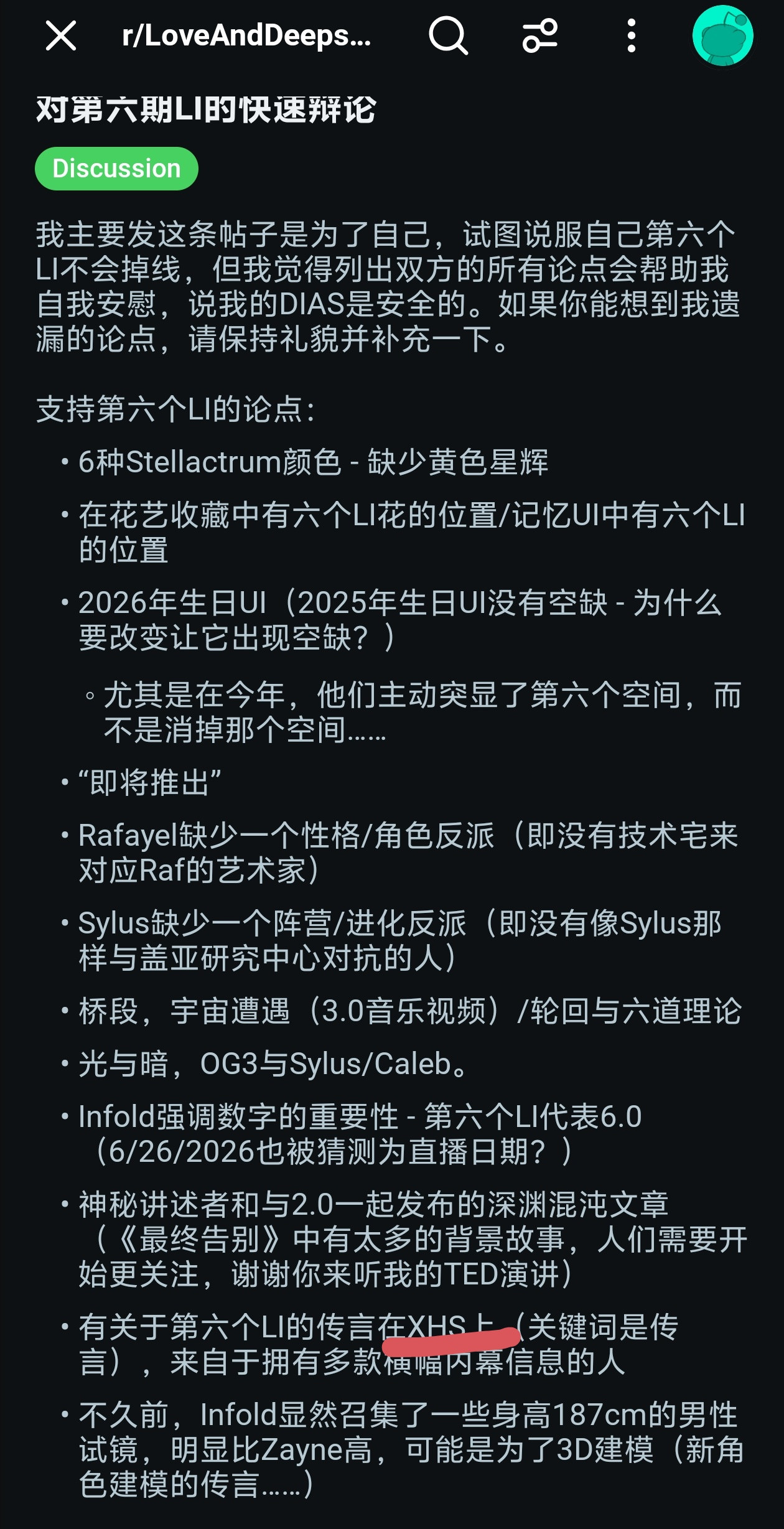784x1529 pixels.
Task: Open the sort and filter options
Action: point(539,35)
